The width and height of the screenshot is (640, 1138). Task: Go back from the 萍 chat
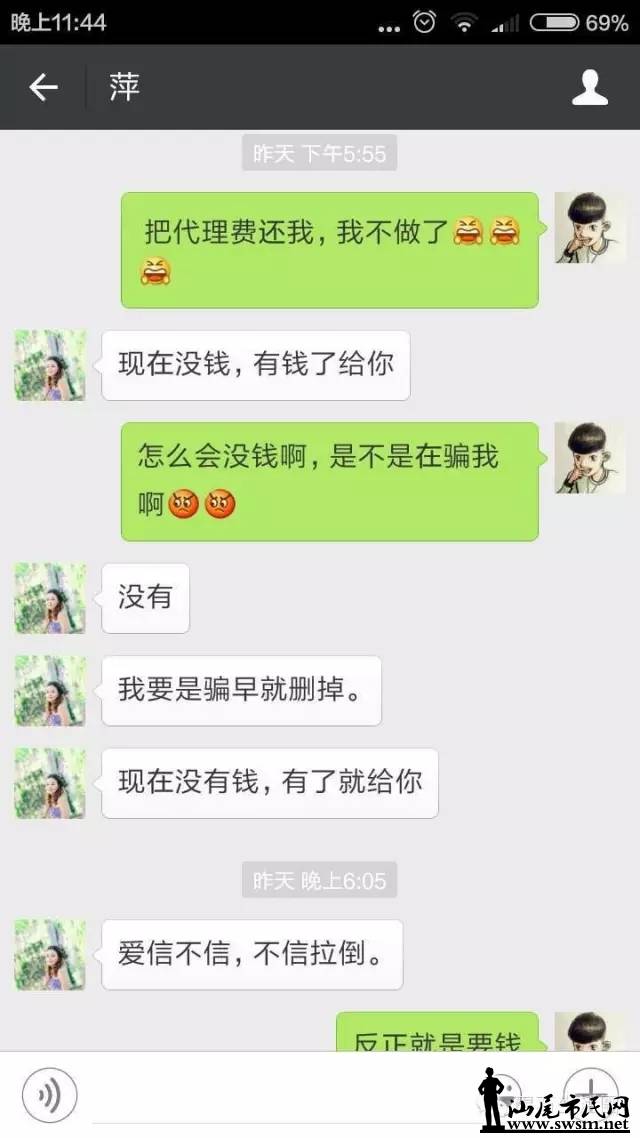(x=43, y=88)
